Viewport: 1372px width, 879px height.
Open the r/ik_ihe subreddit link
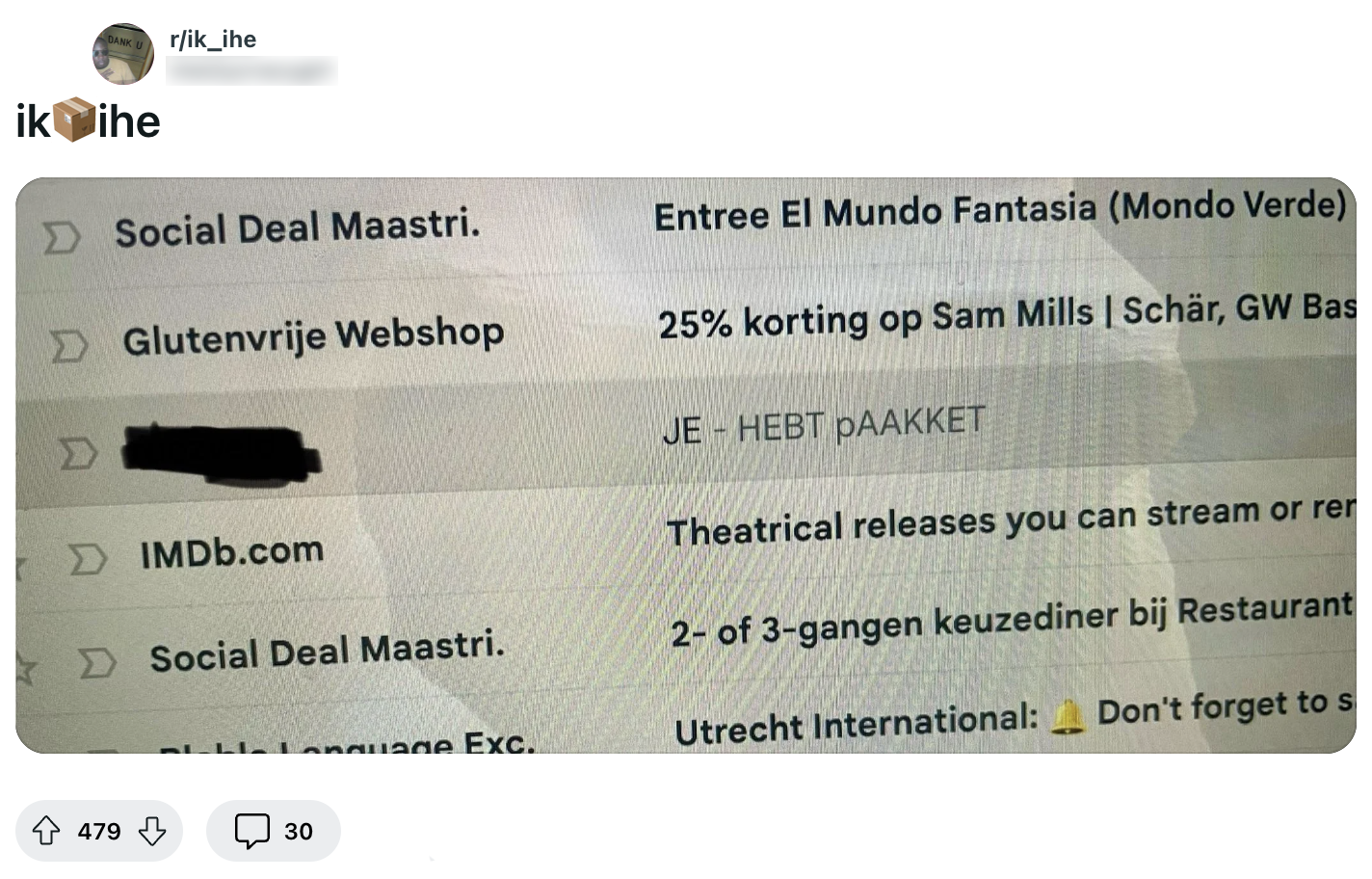213,40
